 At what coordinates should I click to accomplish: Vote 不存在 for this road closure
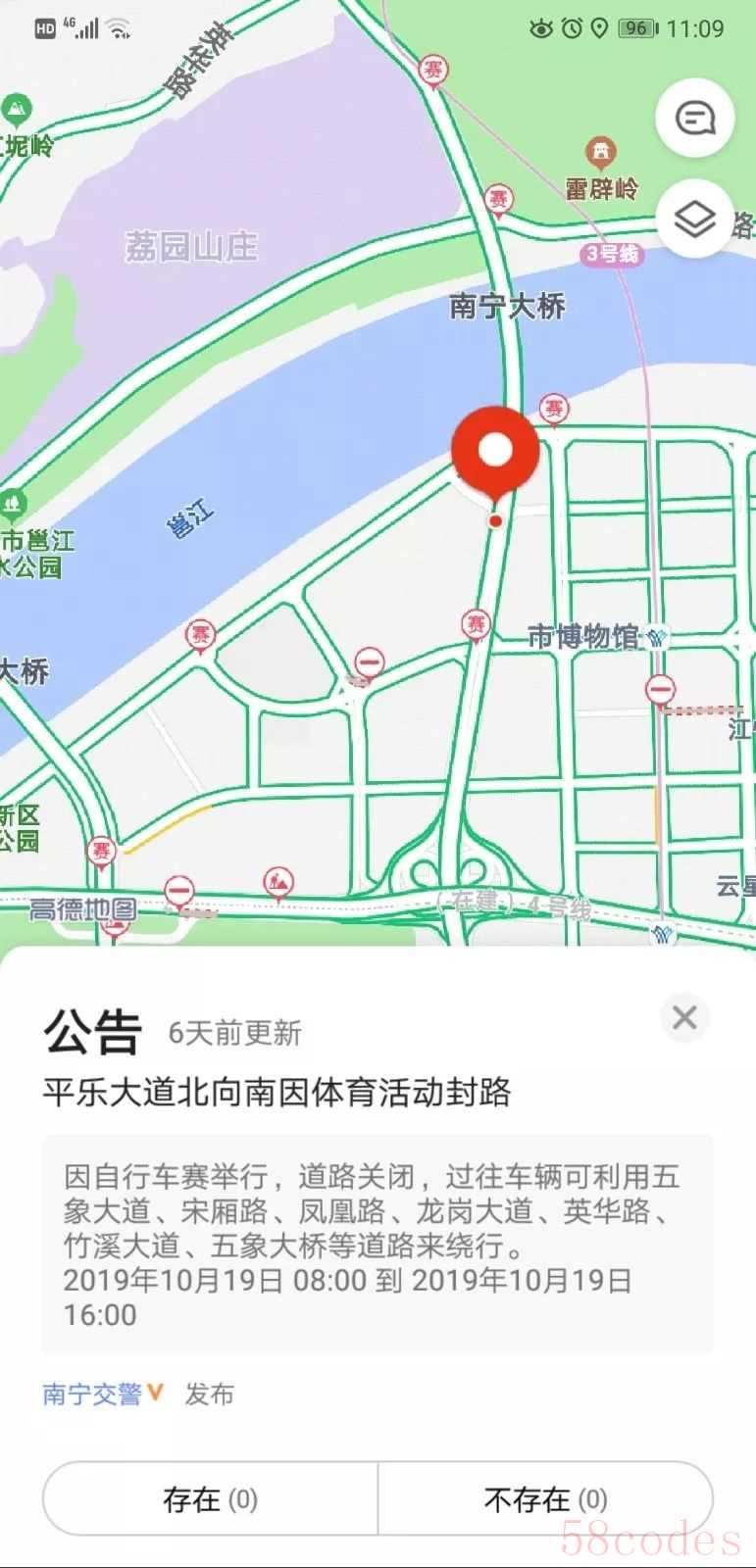click(545, 1498)
